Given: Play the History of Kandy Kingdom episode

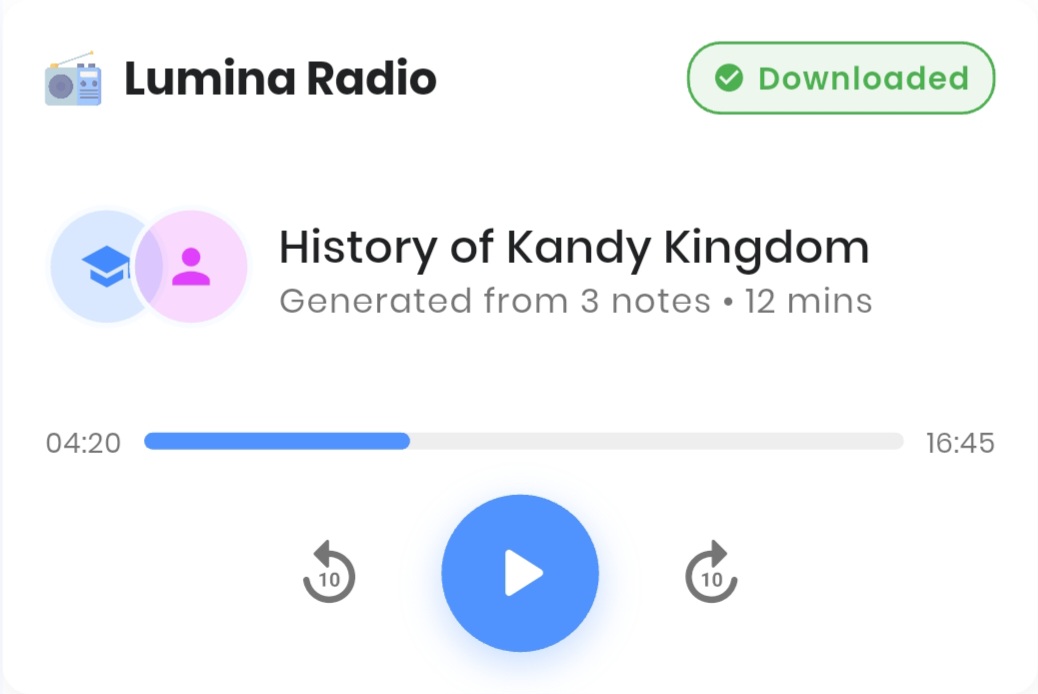Looking at the screenshot, I should pyautogui.click(x=520, y=573).
